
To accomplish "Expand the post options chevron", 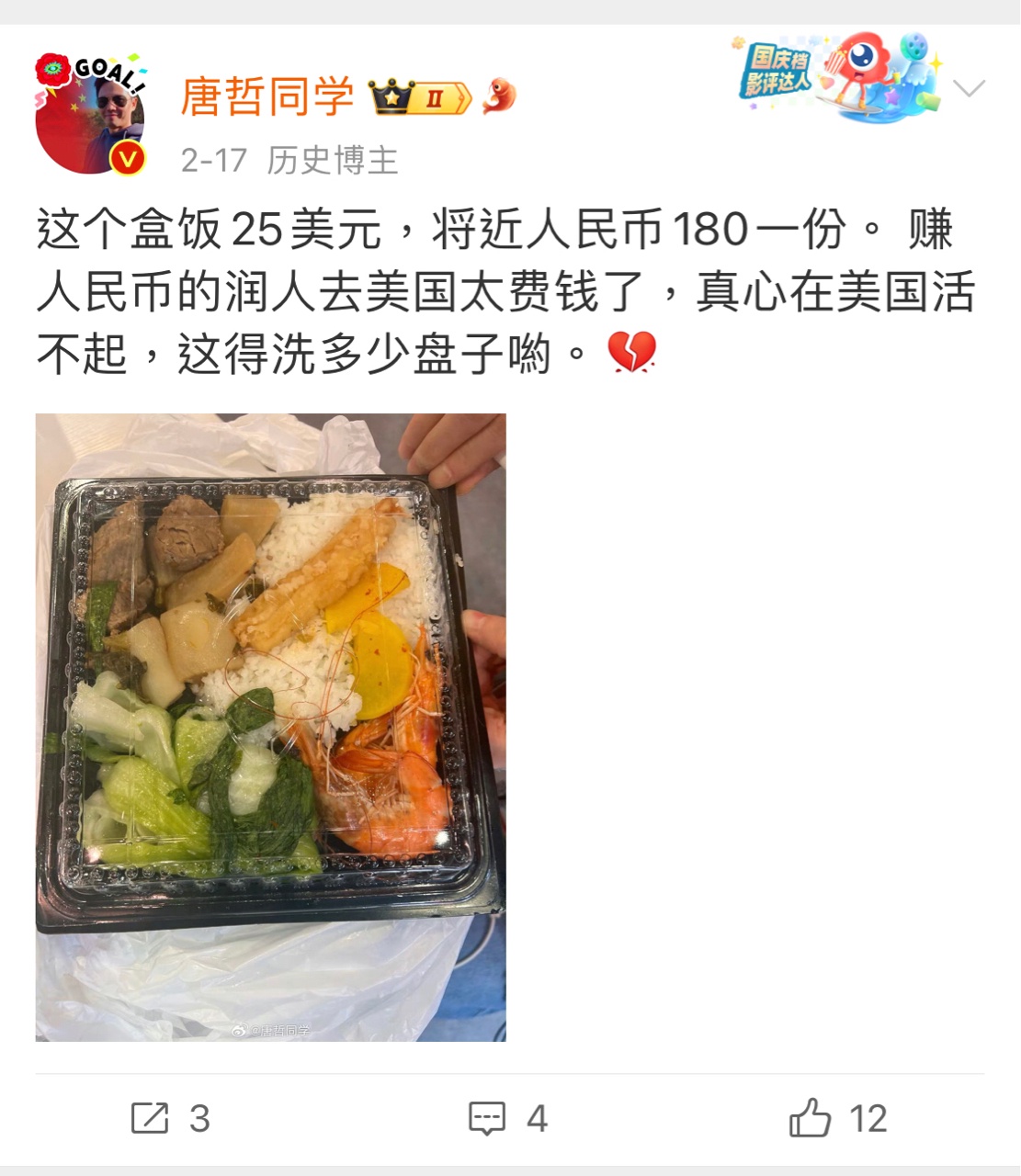I will coord(969,88).
